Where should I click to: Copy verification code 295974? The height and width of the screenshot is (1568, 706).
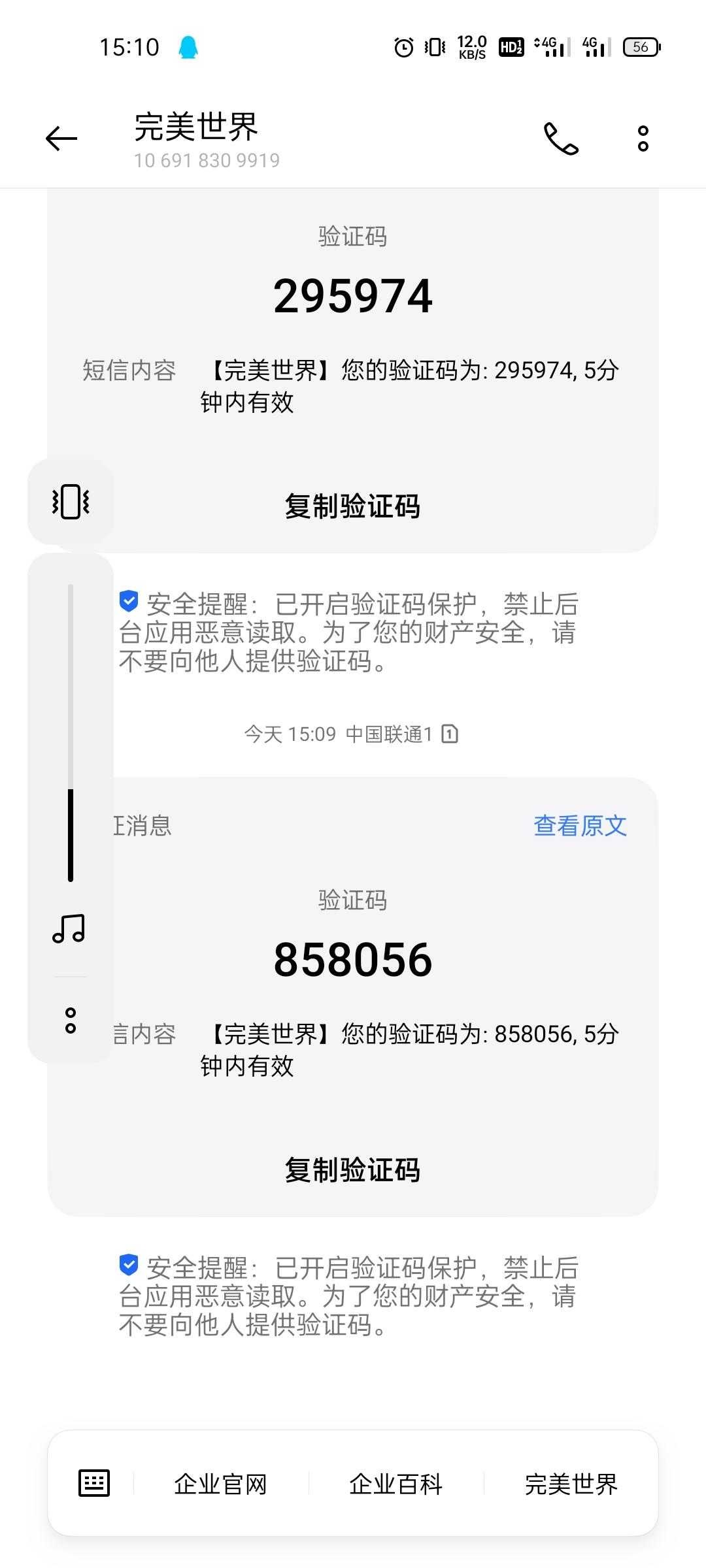pos(352,506)
